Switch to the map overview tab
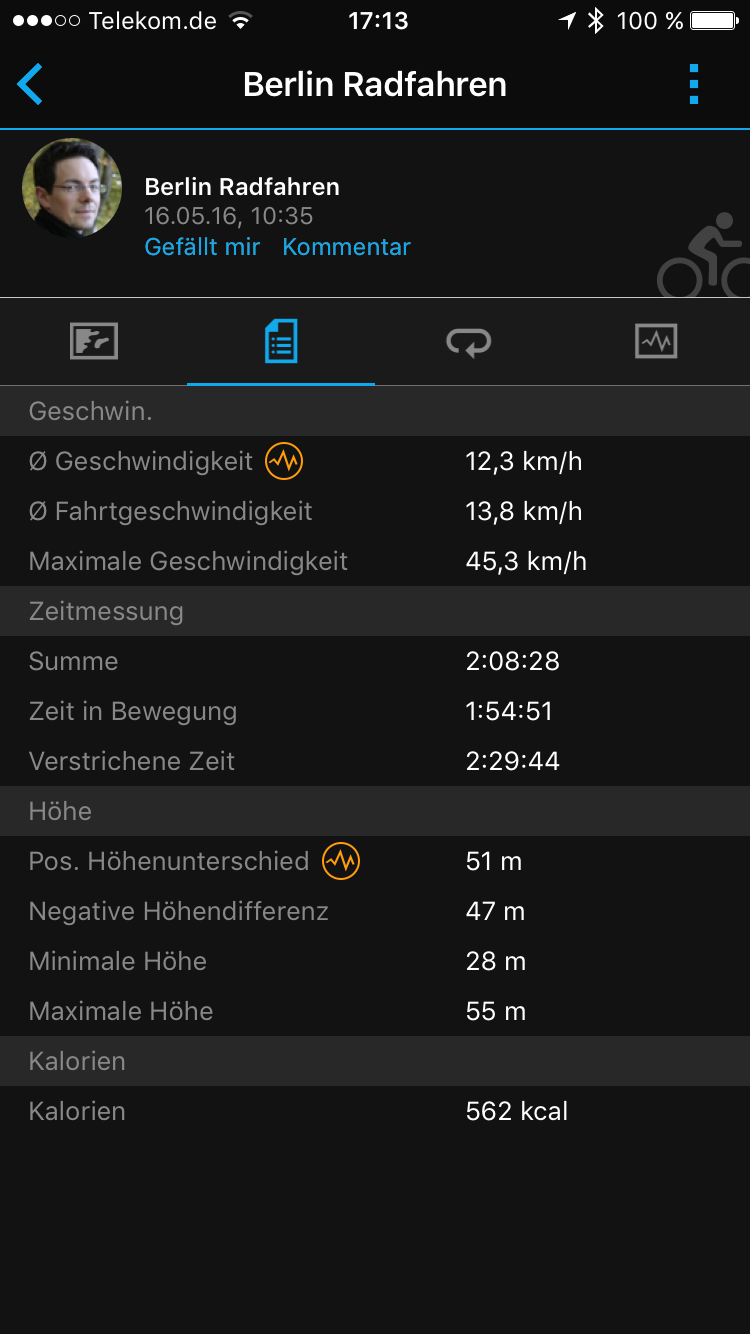The image size is (750, 1334). (x=94, y=342)
